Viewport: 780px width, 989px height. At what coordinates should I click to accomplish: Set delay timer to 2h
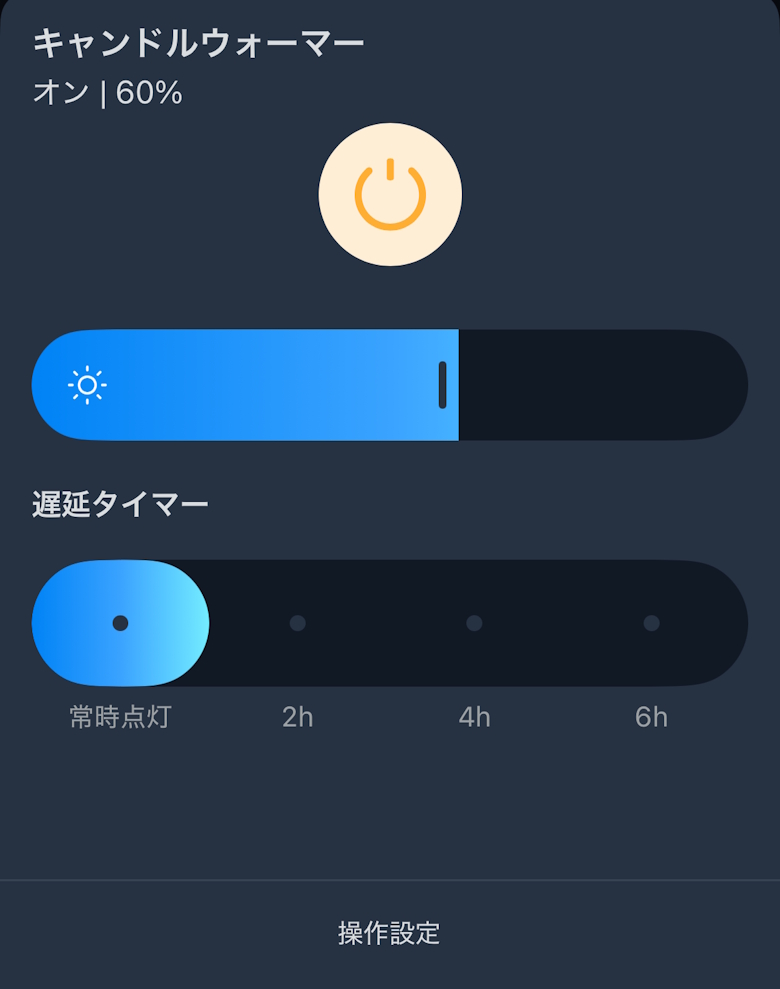[297, 623]
